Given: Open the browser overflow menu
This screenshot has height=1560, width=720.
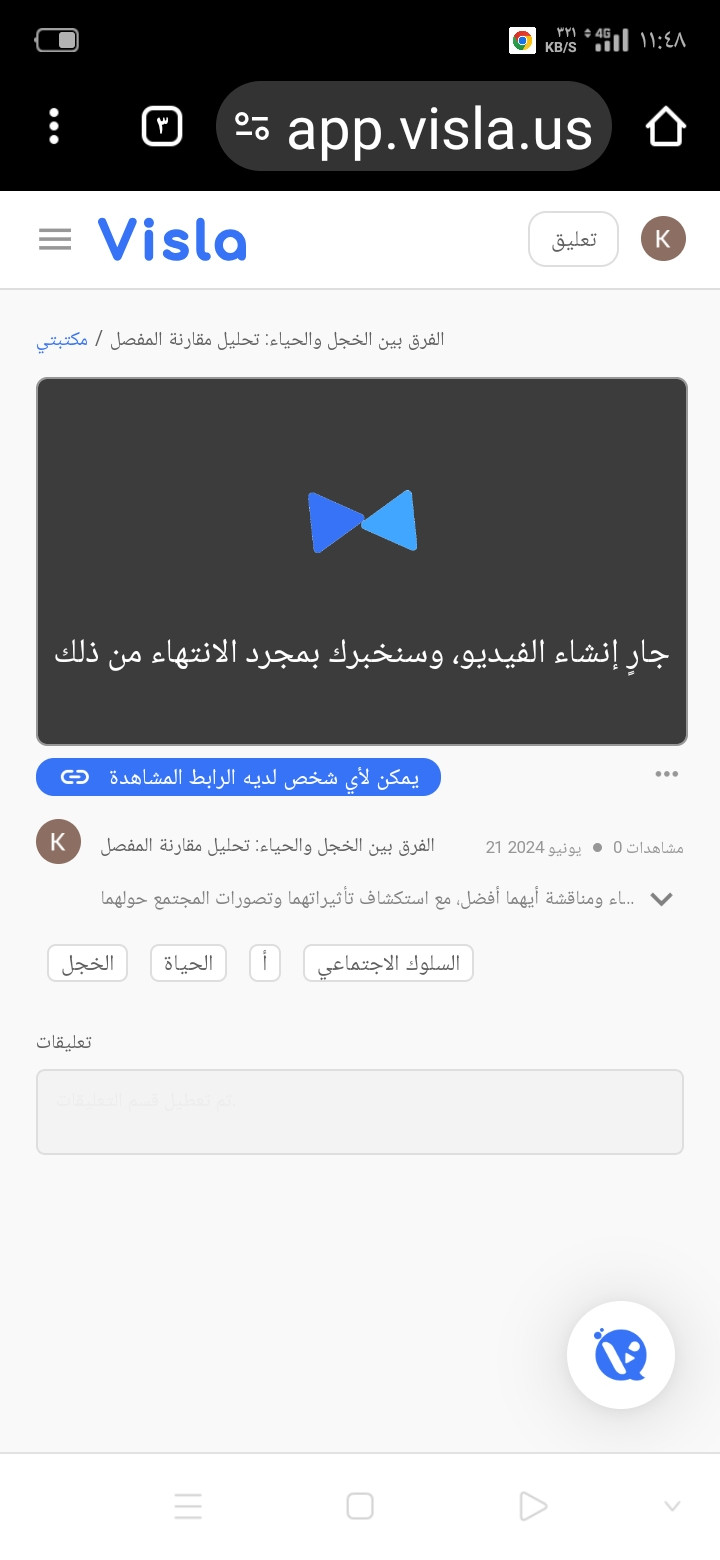Looking at the screenshot, I should click(x=54, y=127).
